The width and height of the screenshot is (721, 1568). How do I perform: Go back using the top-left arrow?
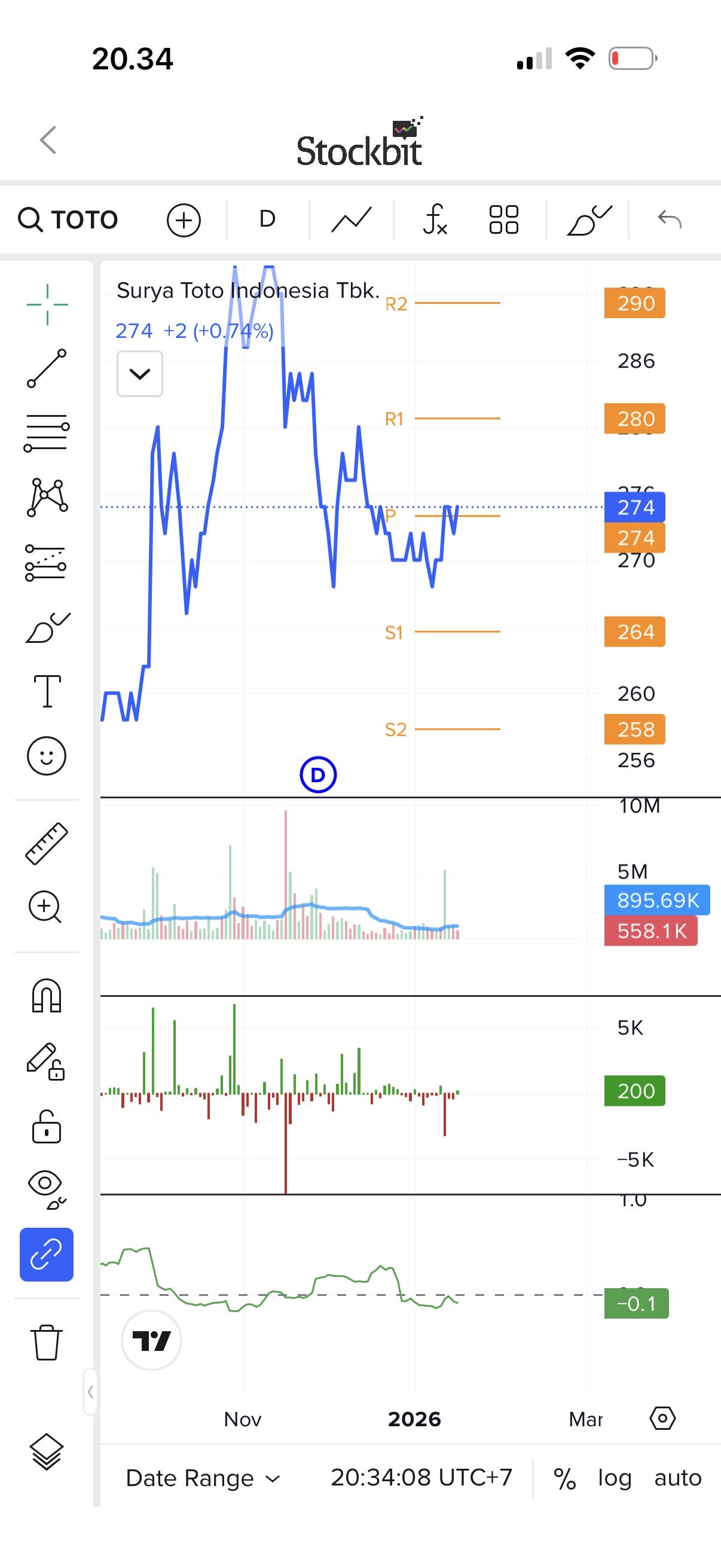tap(48, 140)
